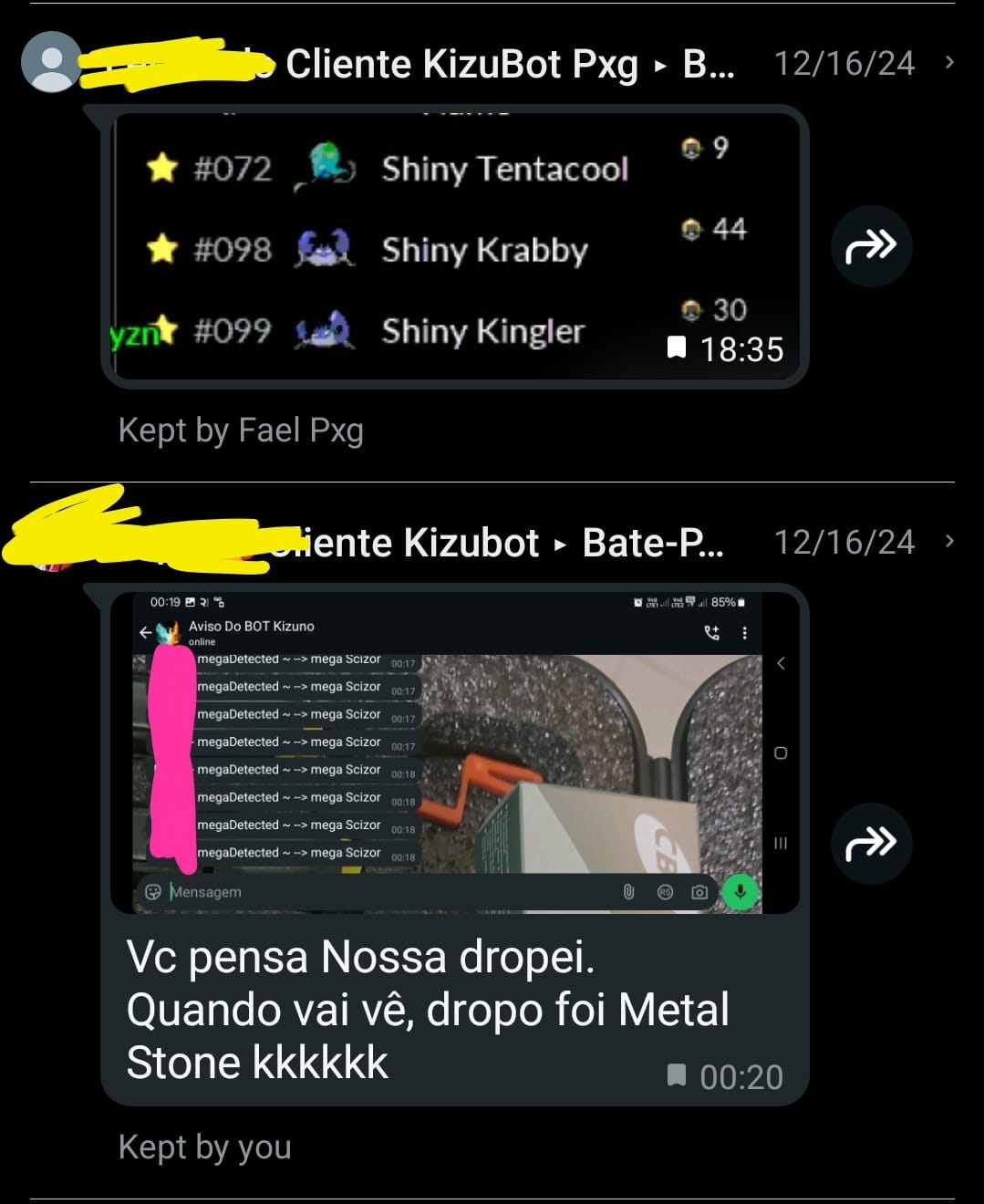Tap the back arrow in Aviso Do BOT Kizuno chat

click(146, 631)
